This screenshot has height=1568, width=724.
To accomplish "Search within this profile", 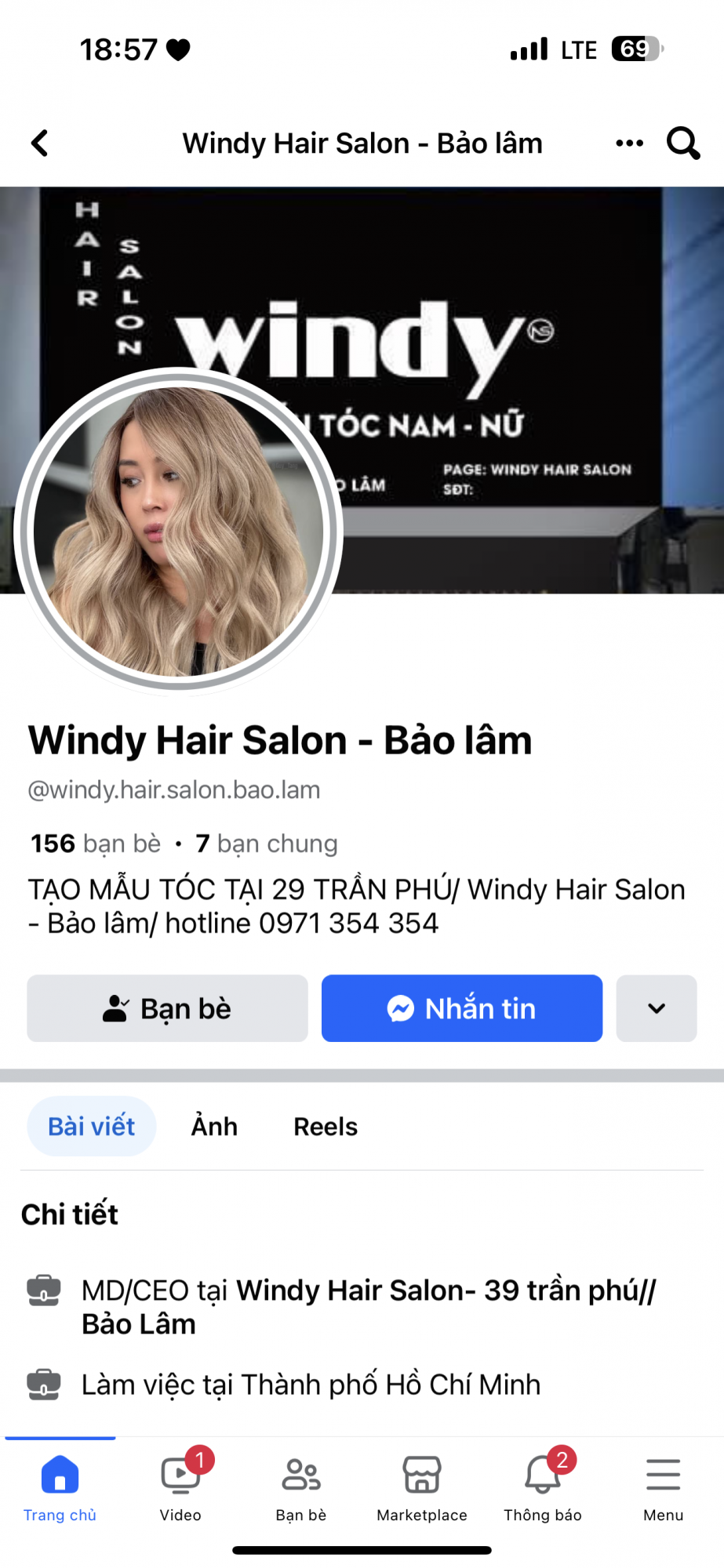I will tap(682, 143).
